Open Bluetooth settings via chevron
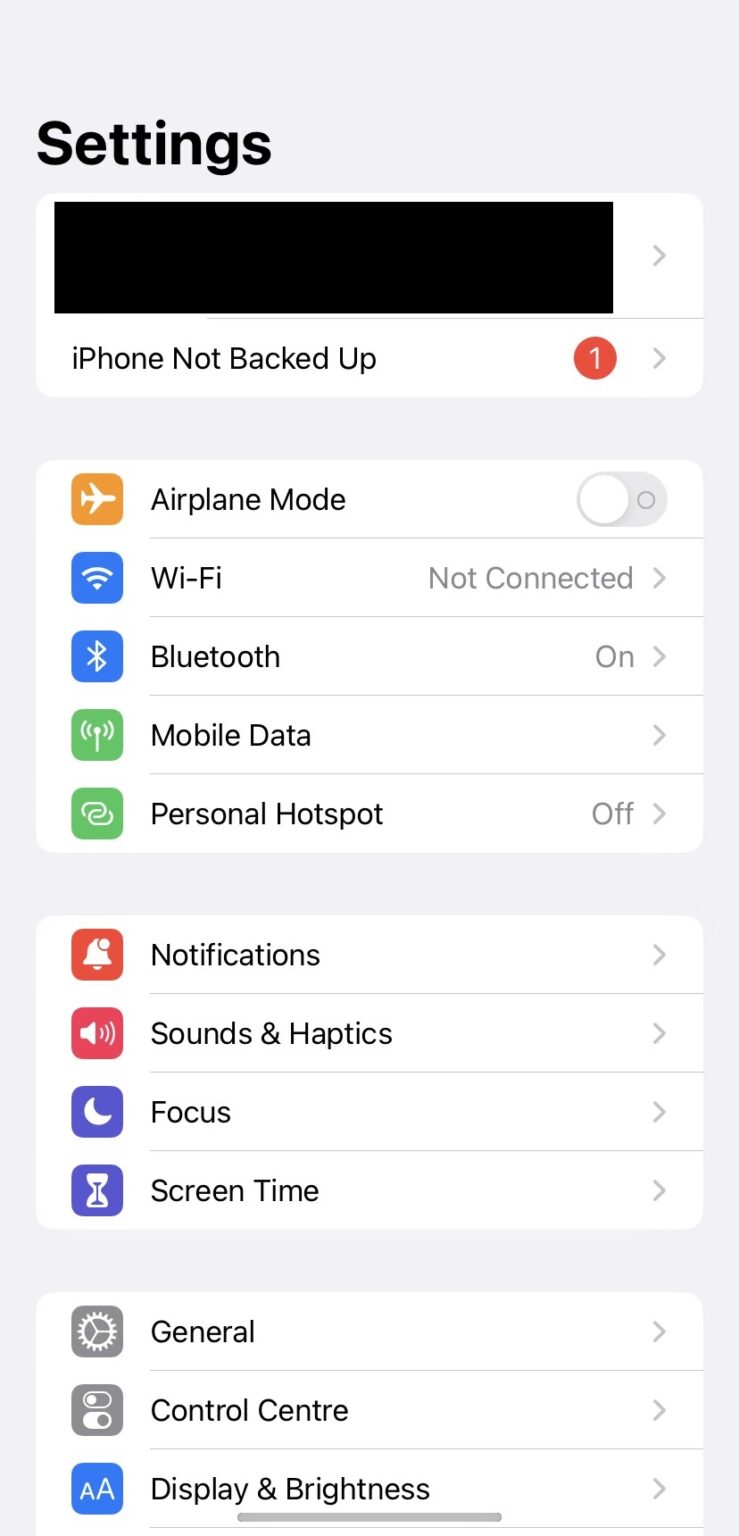739x1536 pixels. [x=658, y=656]
